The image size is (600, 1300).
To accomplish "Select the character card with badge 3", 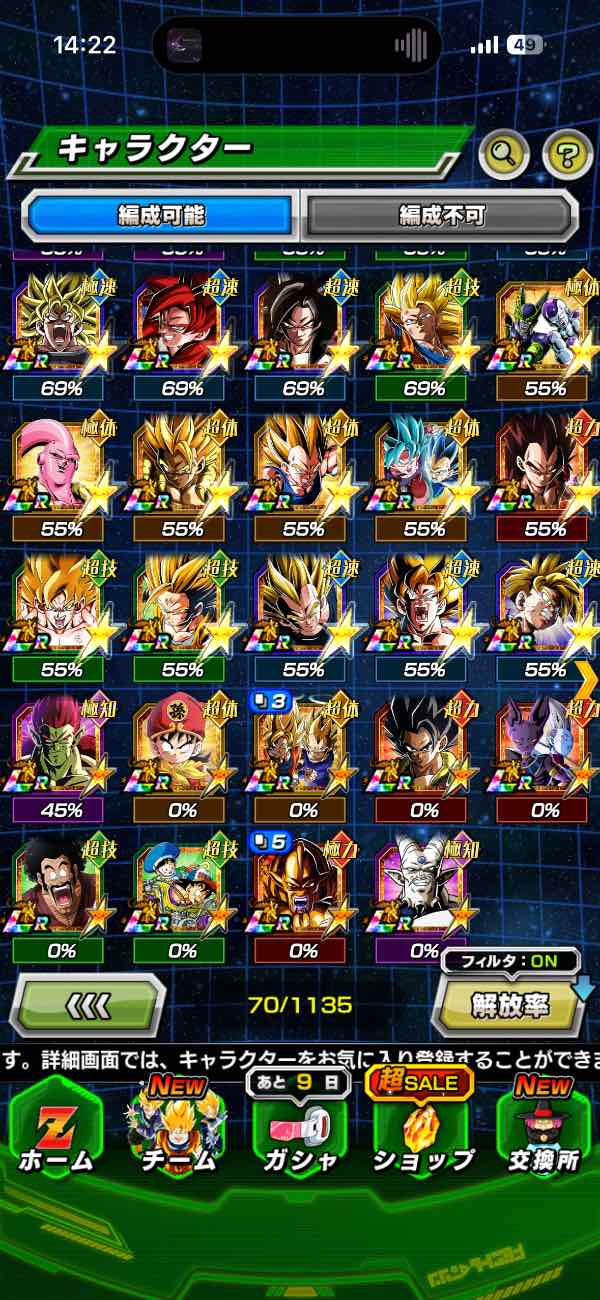I will pyautogui.click(x=299, y=752).
